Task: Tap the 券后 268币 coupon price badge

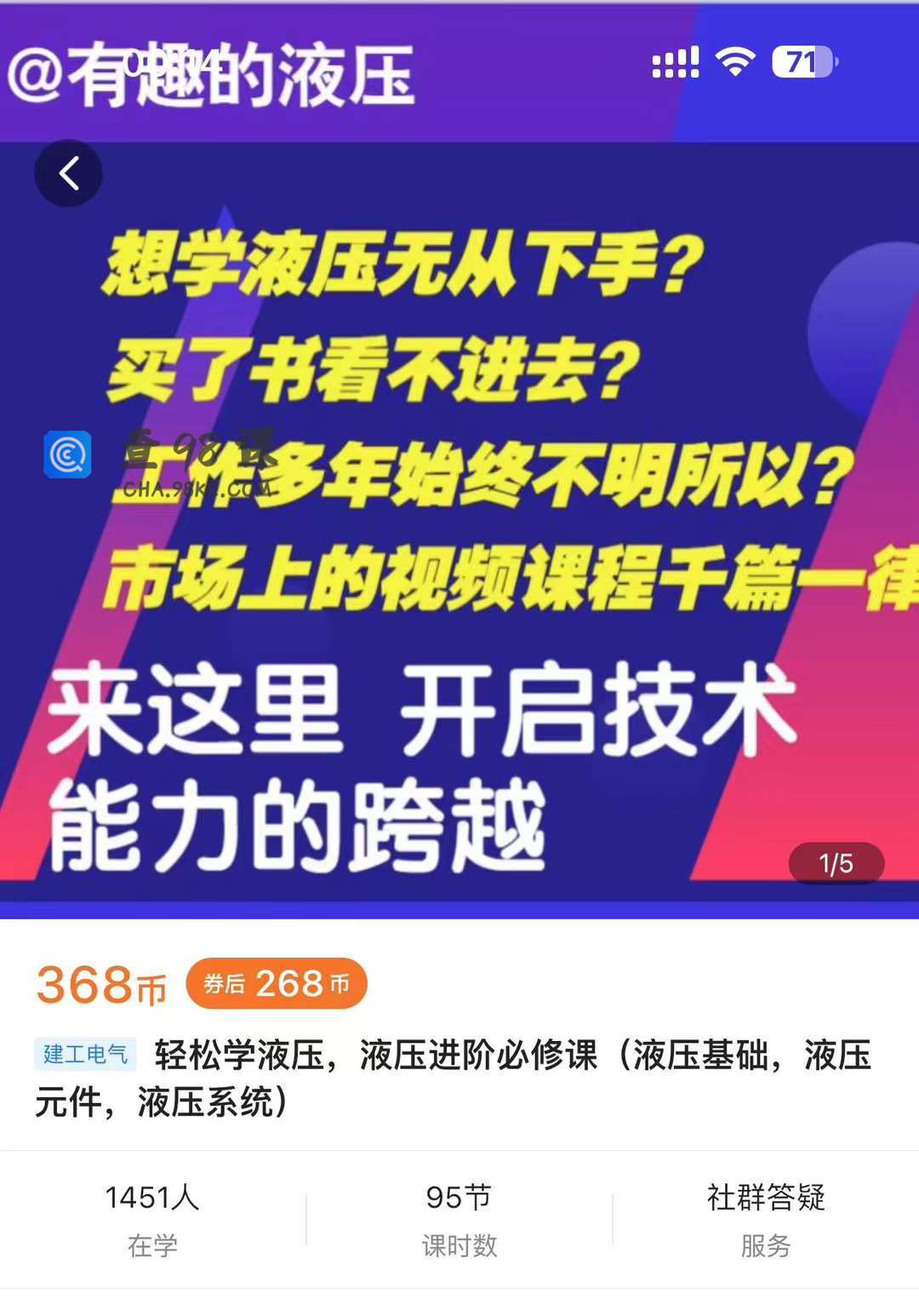Action: click(x=277, y=984)
